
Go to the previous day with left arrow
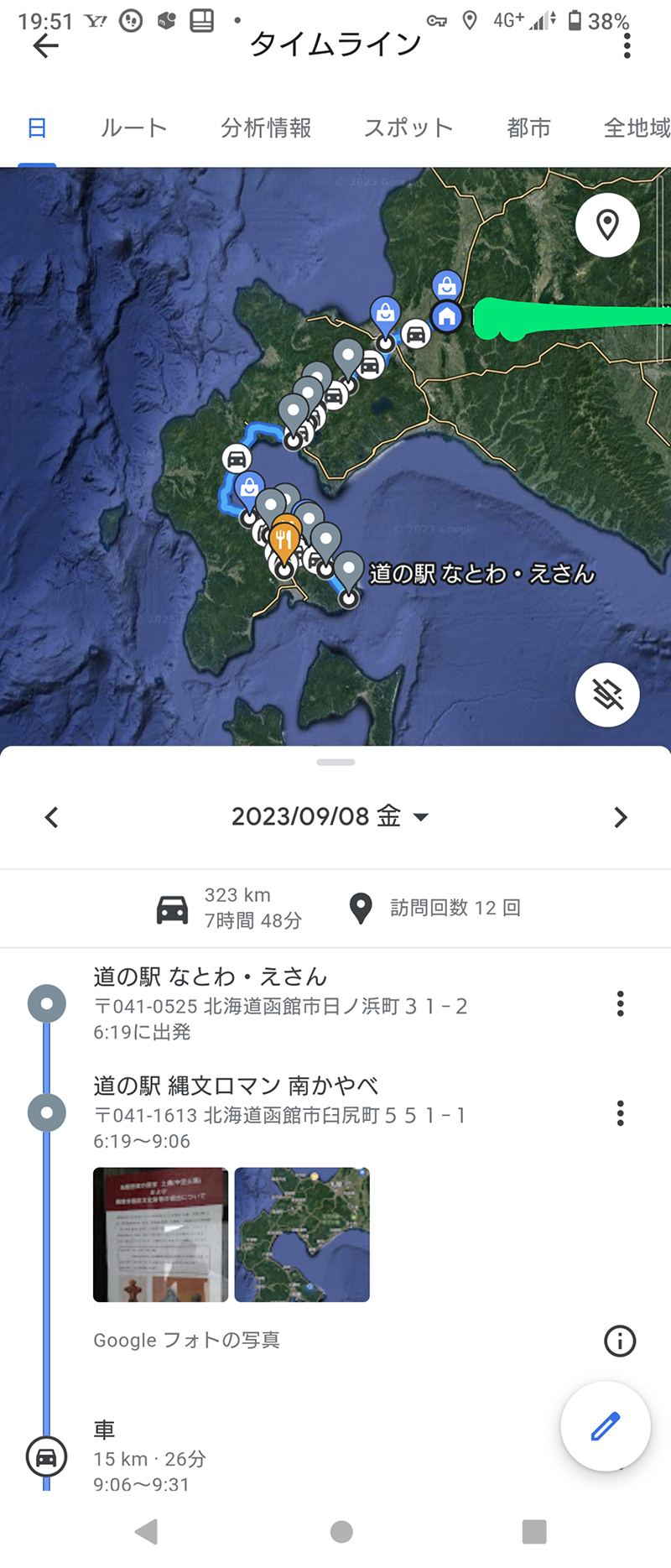tap(50, 816)
